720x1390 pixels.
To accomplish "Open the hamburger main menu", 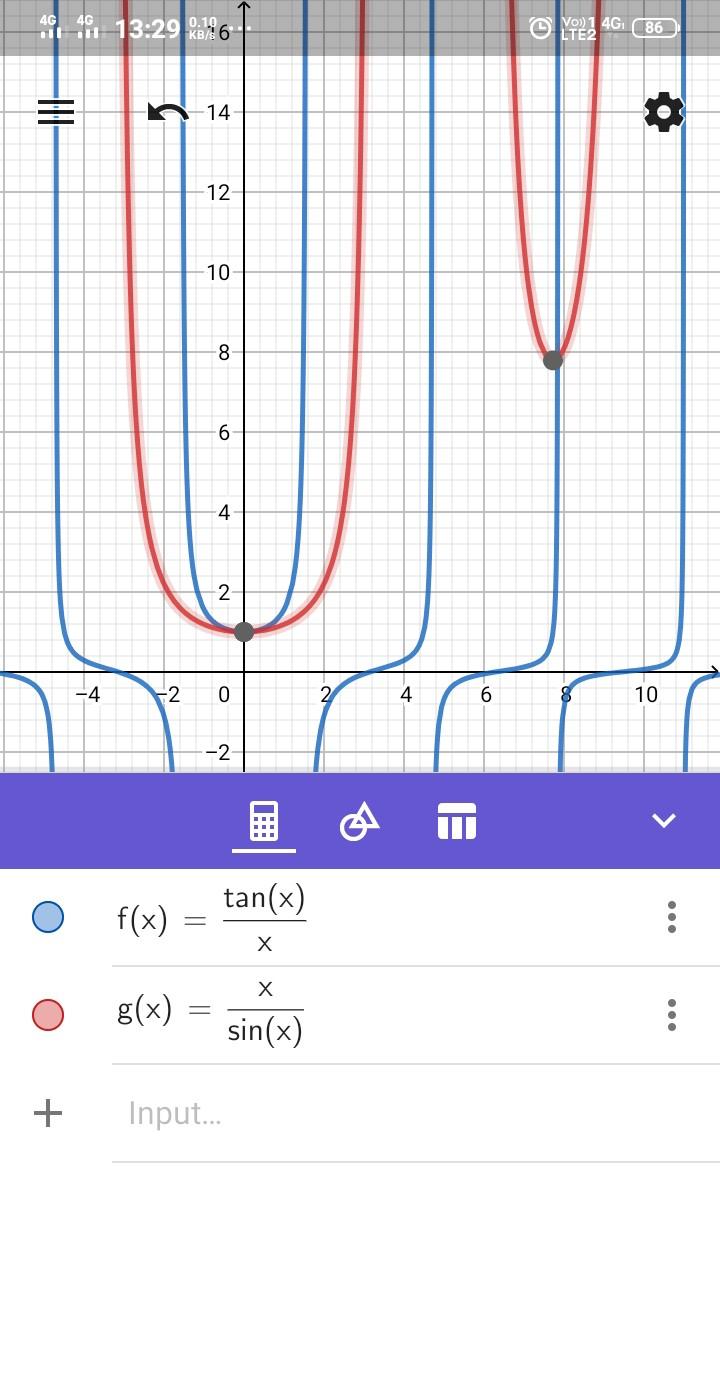I will coord(56,112).
